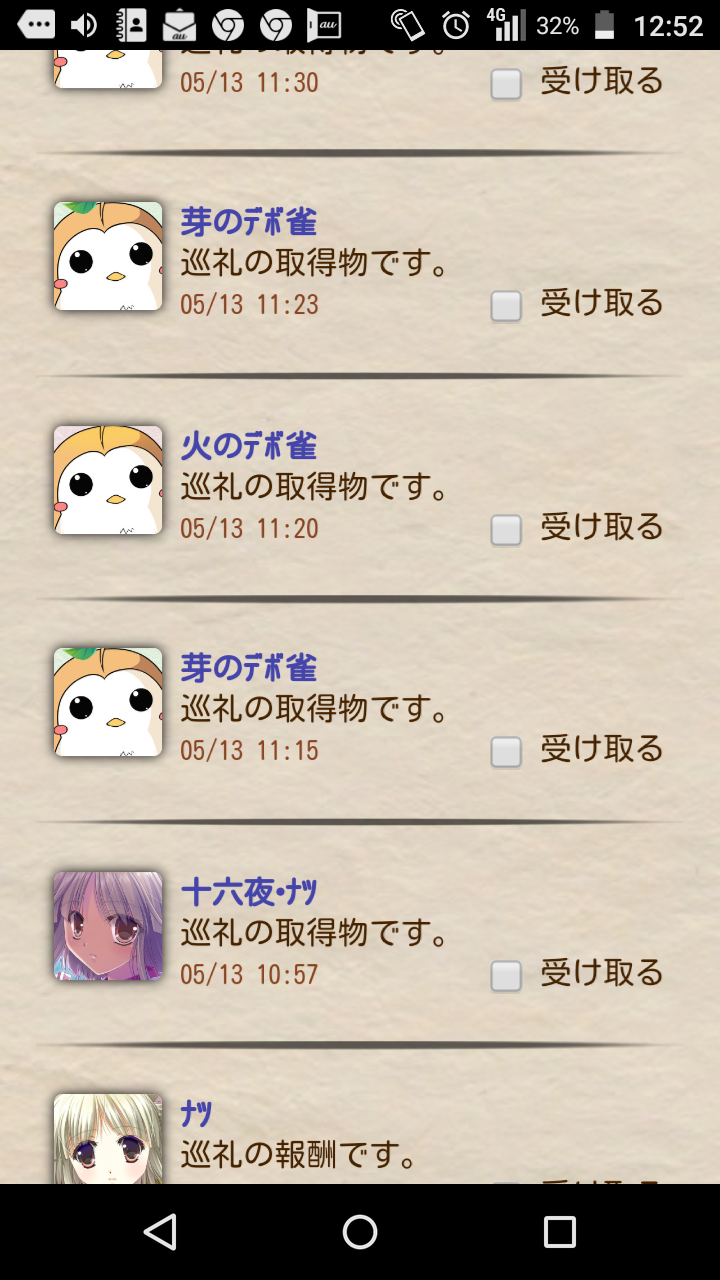720x1280 pixels.
Task: Check 受け取る for 十六夜・ナツ
Action: coord(506,976)
